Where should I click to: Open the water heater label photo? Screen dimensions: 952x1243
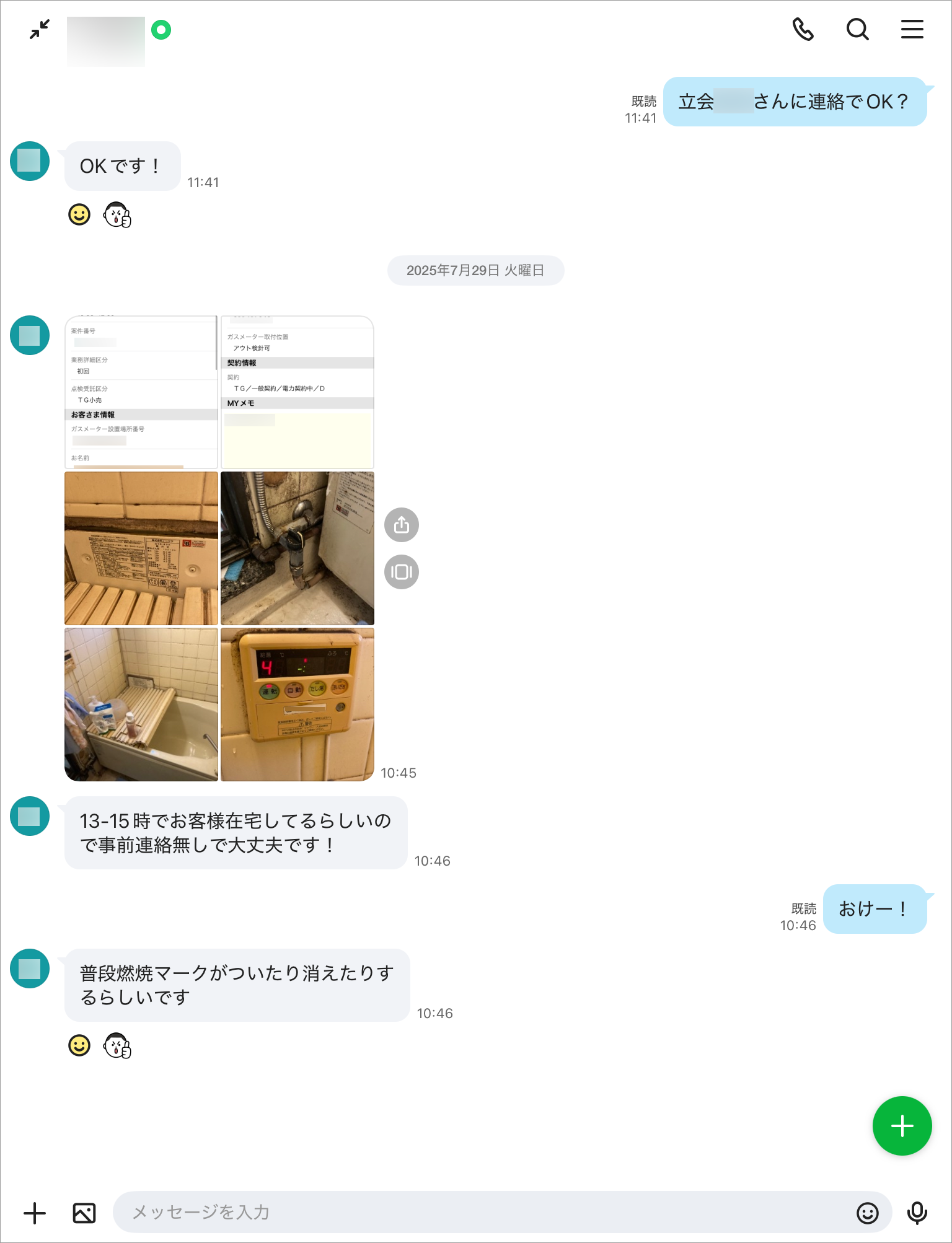141,548
